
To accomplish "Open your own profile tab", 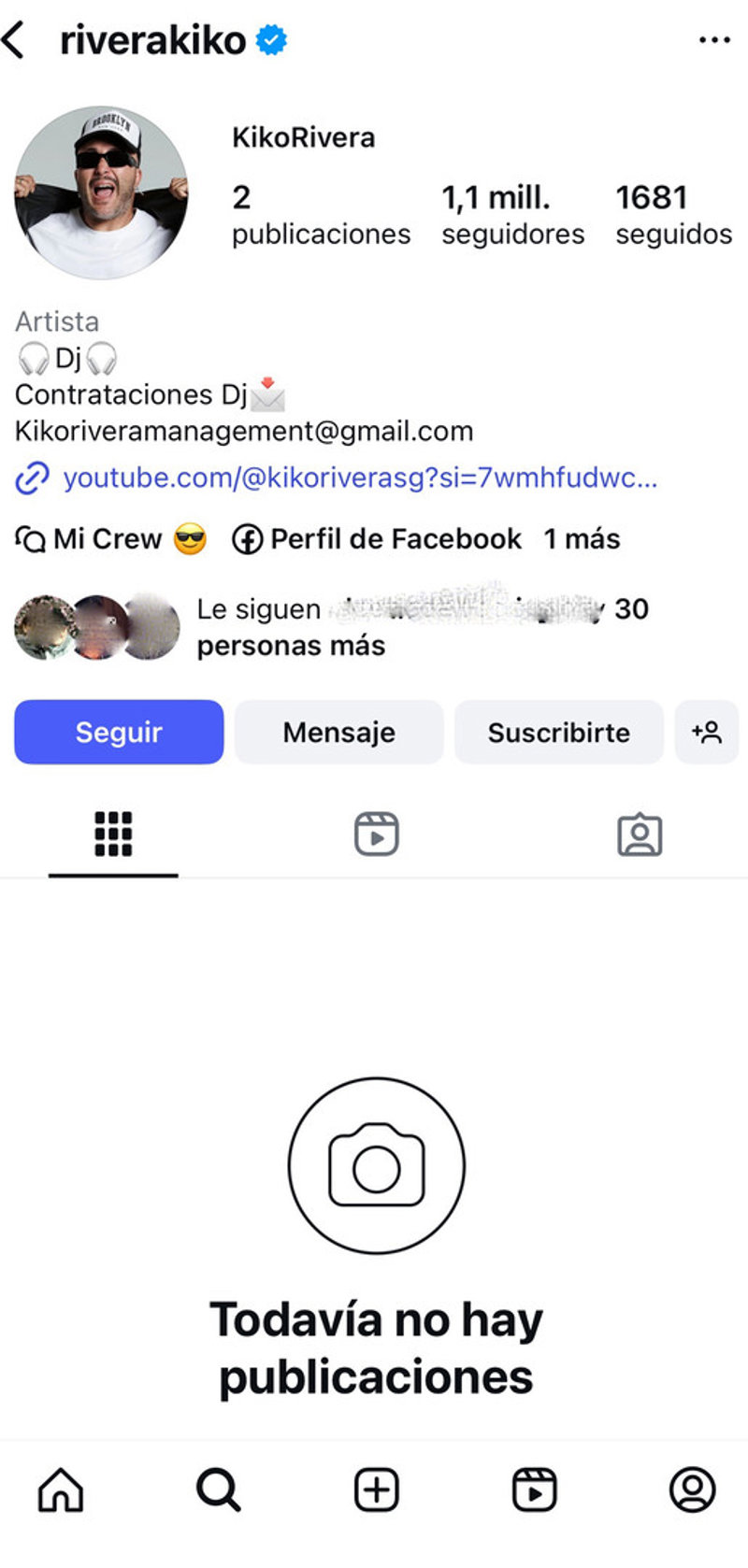I will point(692,1490).
